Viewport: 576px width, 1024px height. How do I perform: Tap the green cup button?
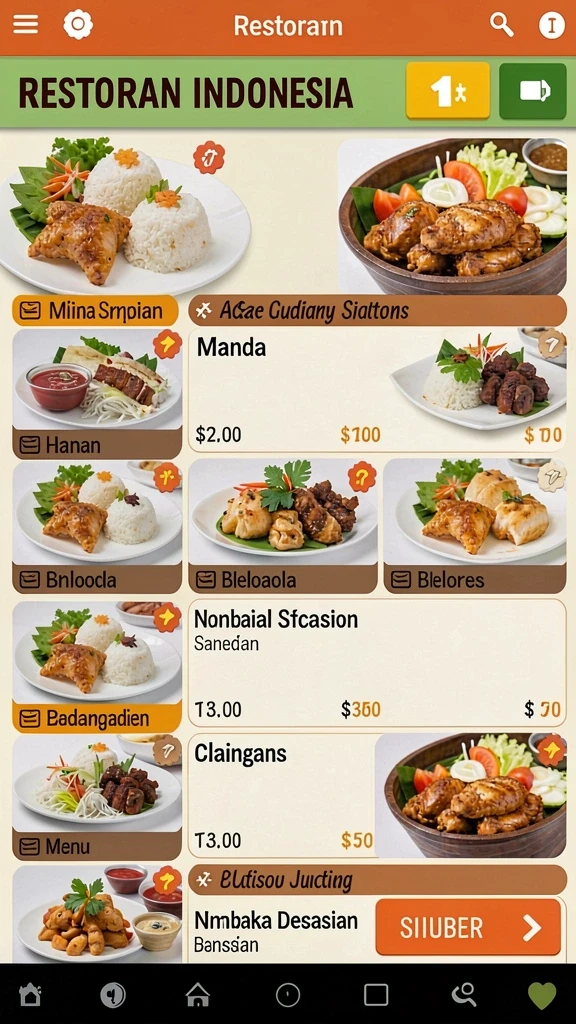(533, 91)
